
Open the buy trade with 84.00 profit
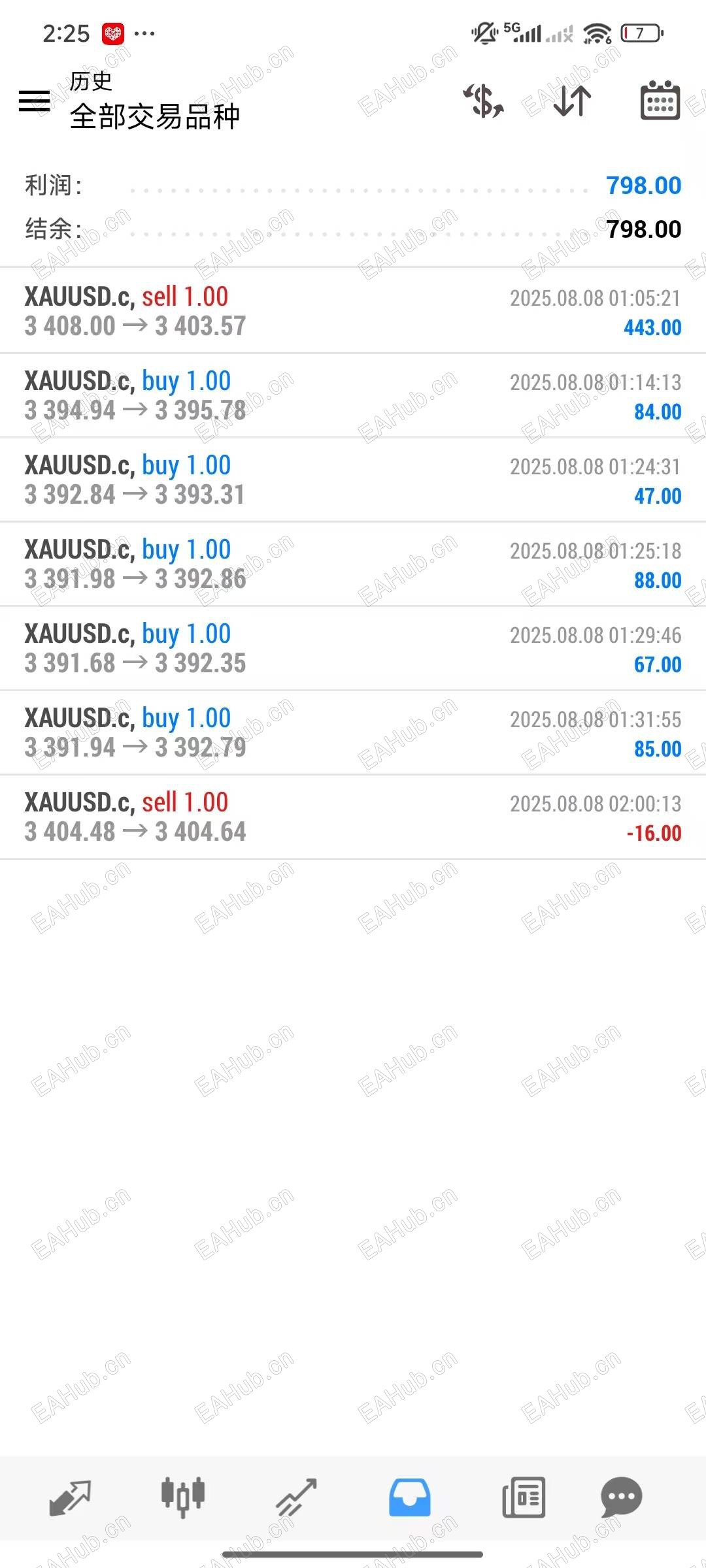353,395
